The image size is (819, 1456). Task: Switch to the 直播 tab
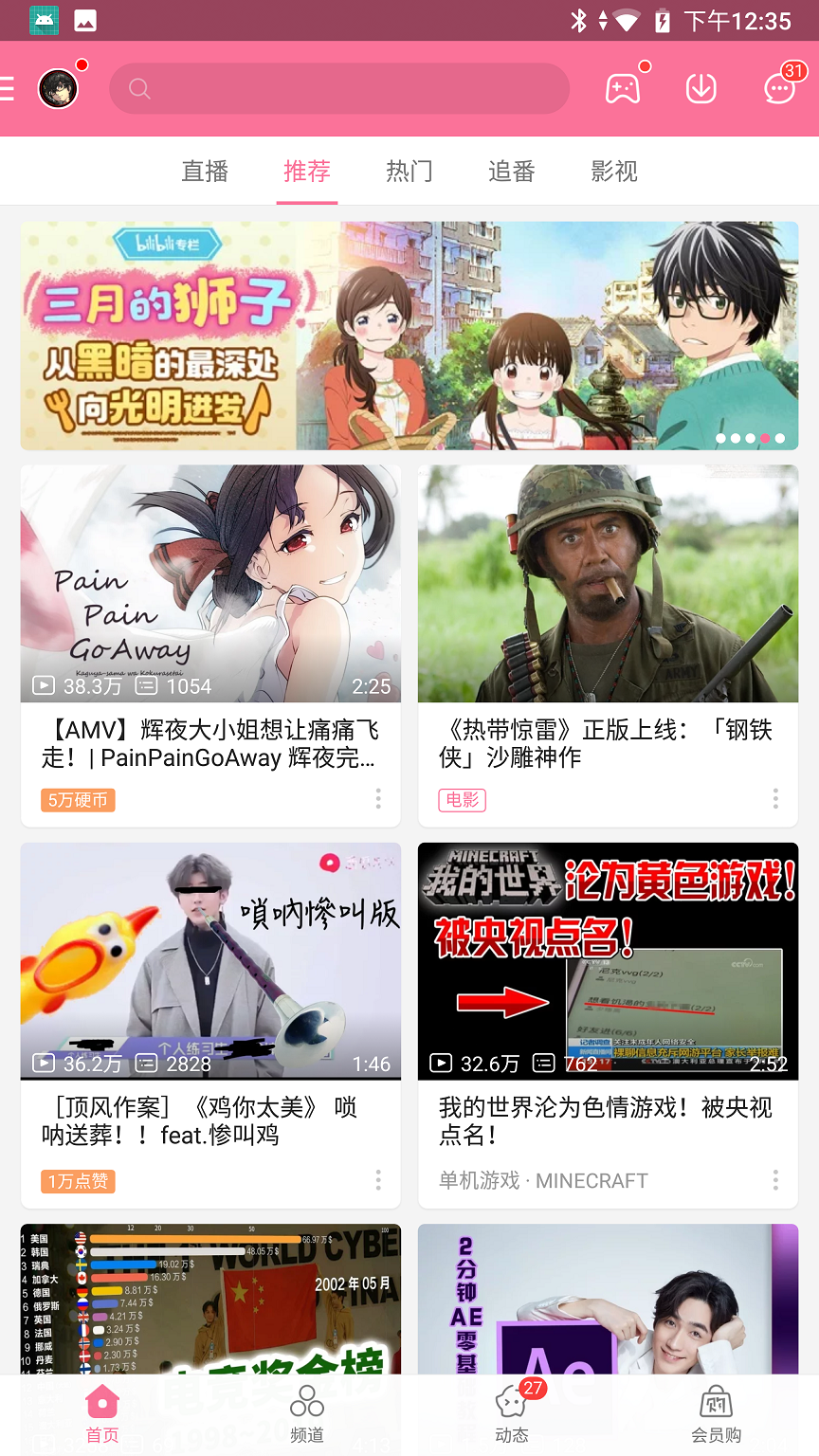pyautogui.click(x=205, y=172)
